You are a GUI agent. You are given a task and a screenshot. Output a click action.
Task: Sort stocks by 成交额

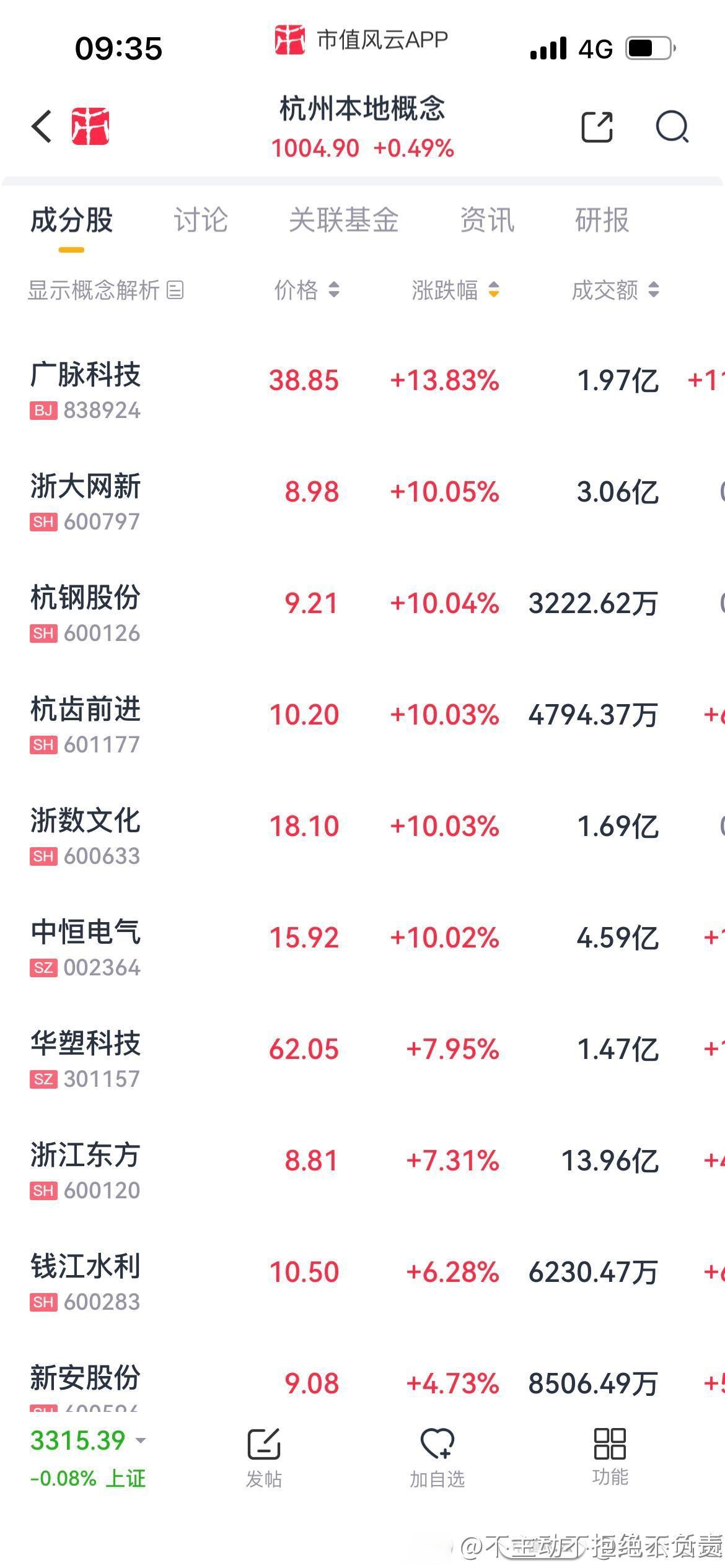615,291
